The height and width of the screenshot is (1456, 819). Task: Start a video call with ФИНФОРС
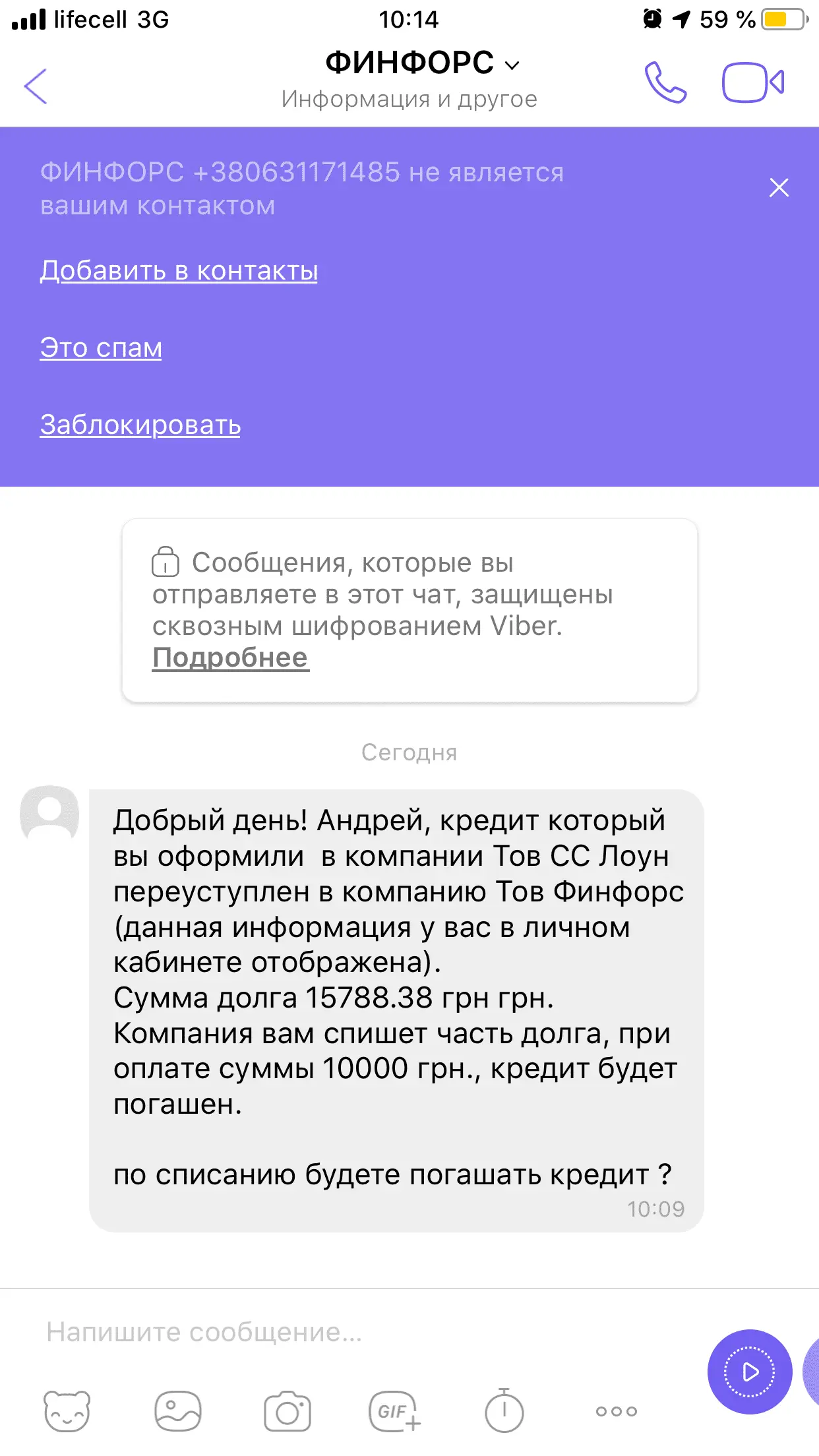tap(752, 83)
